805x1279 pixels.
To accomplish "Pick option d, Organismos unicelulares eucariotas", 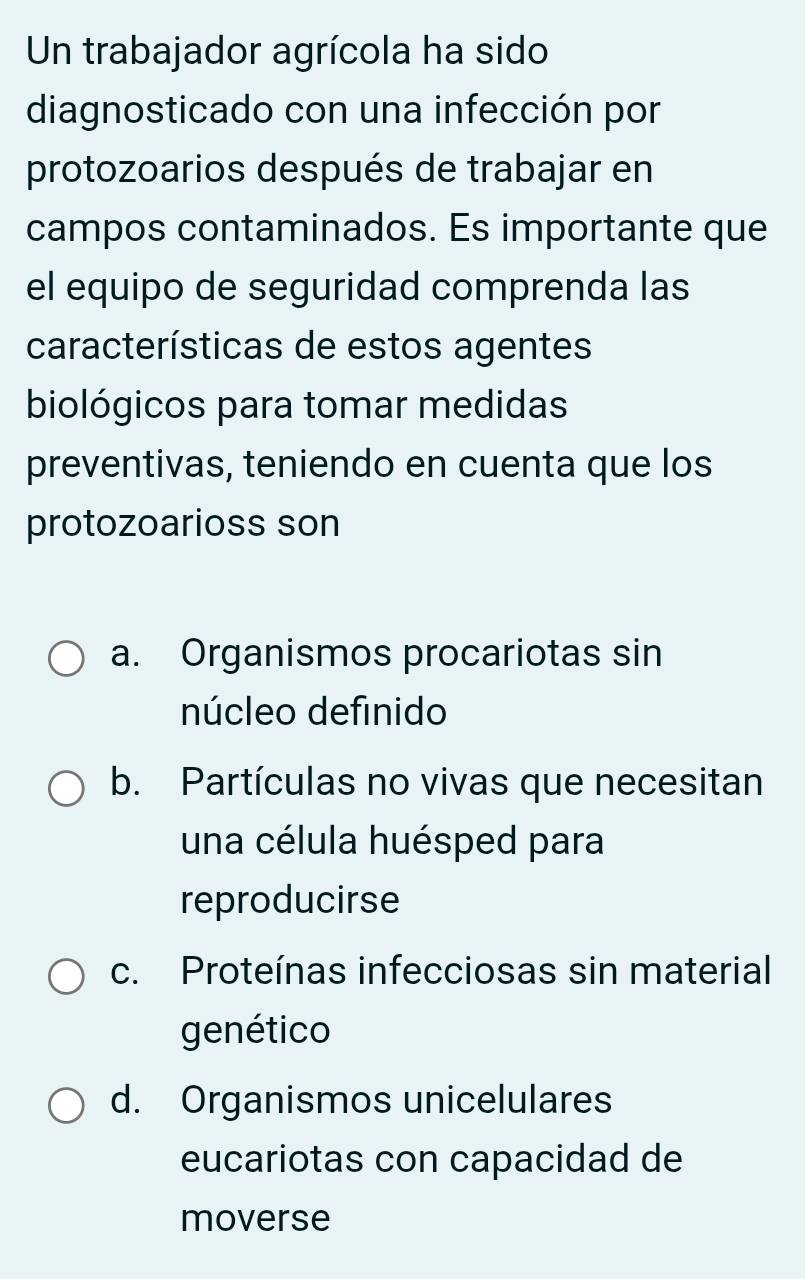I will coord(68,1105).
